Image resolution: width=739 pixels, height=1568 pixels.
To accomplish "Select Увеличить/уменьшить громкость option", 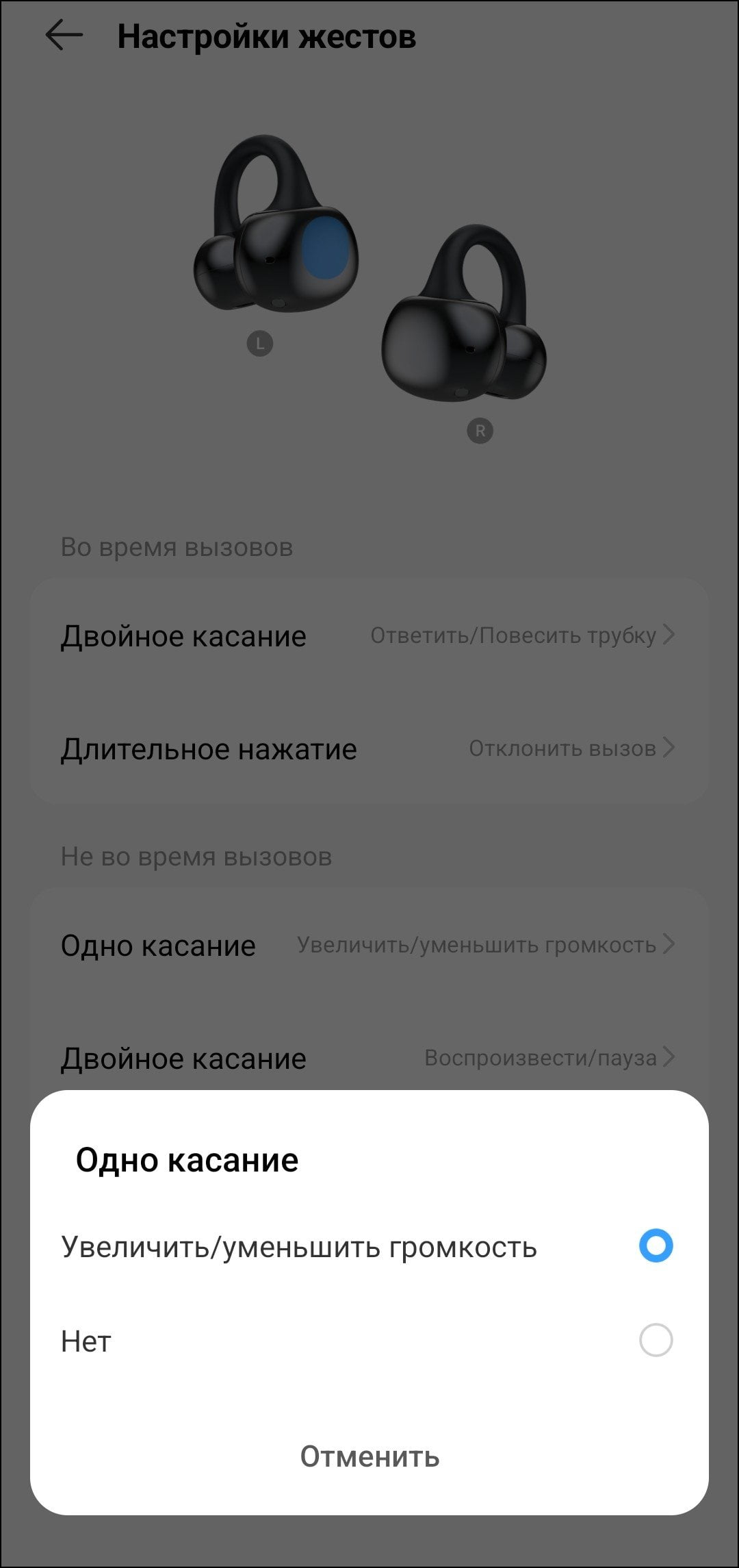I will pos(369,1247).
